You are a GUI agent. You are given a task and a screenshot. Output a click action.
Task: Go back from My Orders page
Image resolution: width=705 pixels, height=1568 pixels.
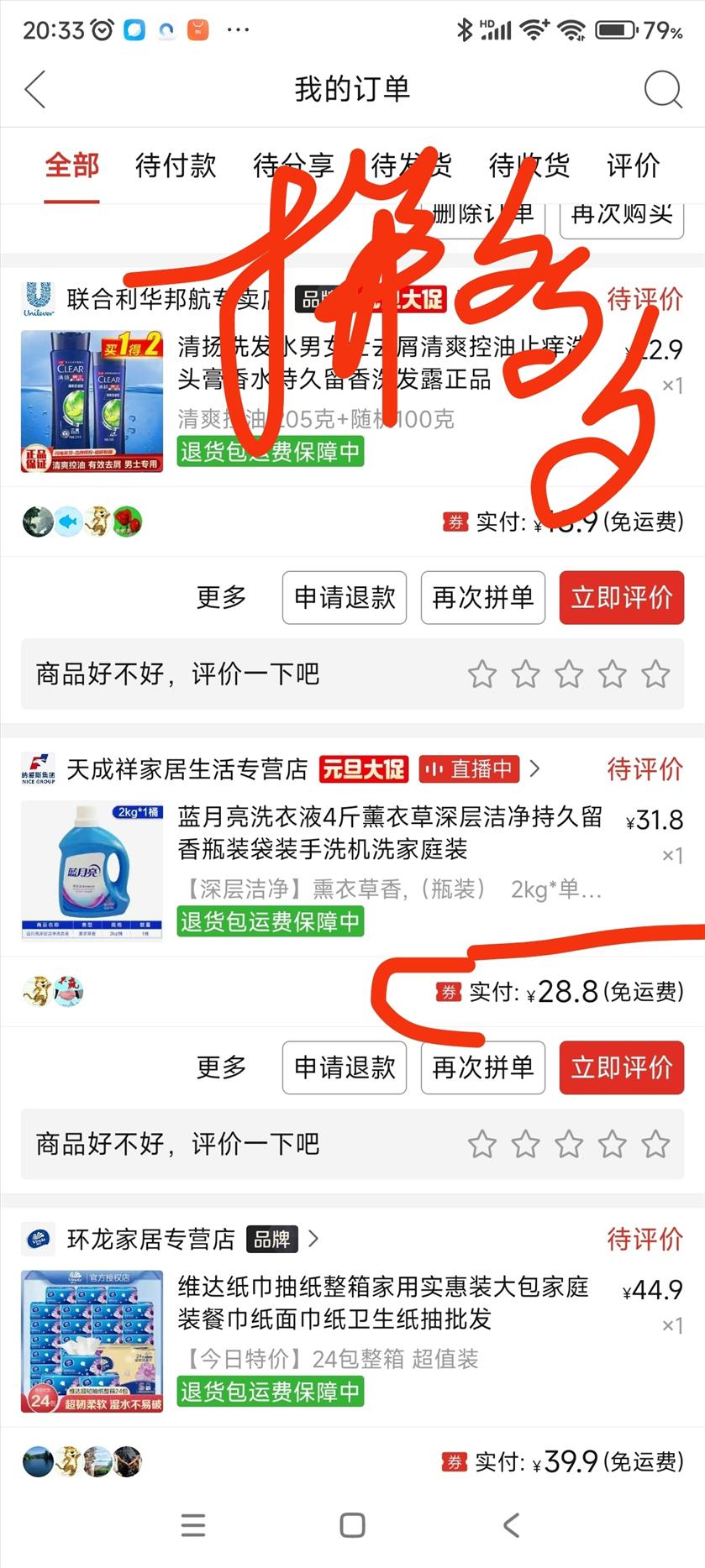tap(35, 89)
